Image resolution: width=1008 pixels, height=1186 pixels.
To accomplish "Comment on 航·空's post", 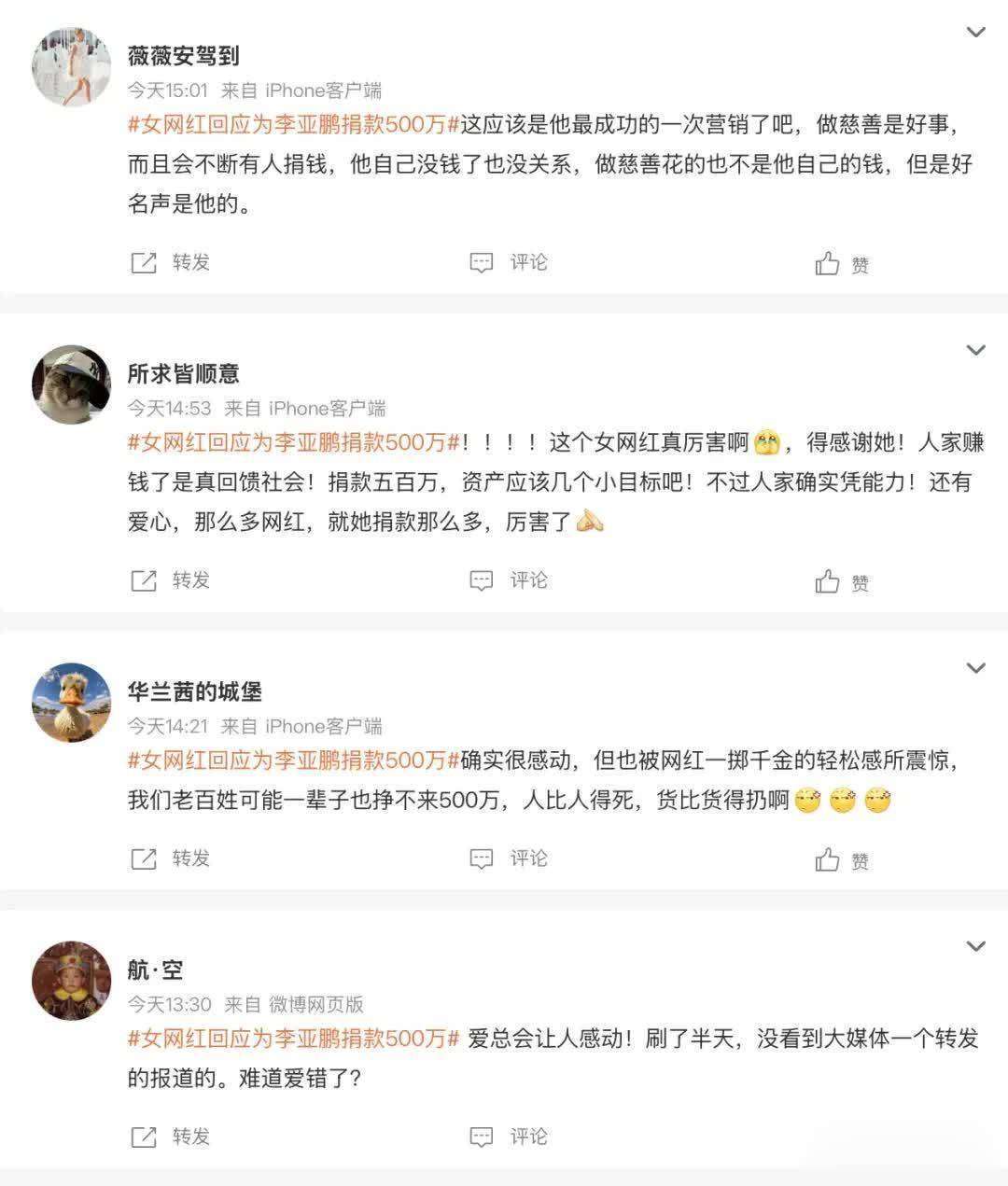I will point(509,1137).
